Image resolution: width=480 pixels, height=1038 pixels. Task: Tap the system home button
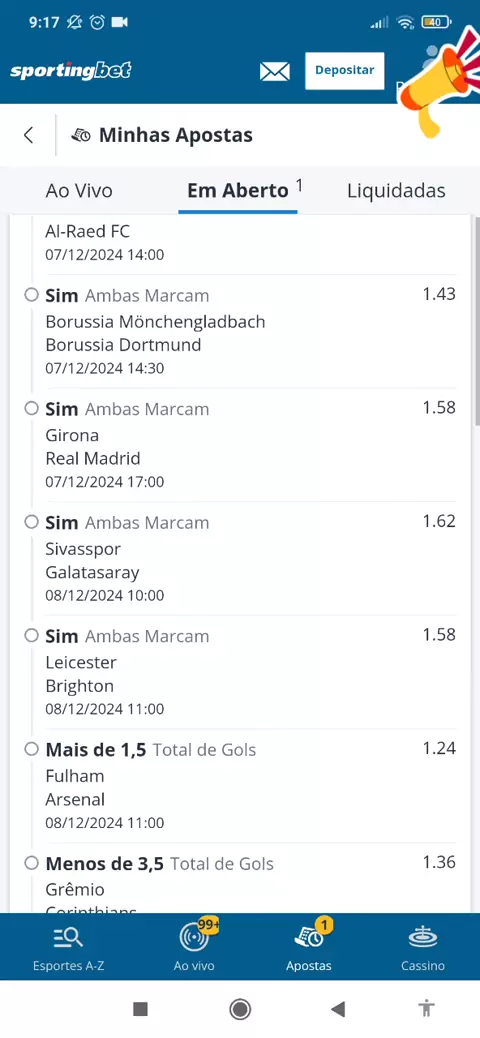click(240, 1009)
